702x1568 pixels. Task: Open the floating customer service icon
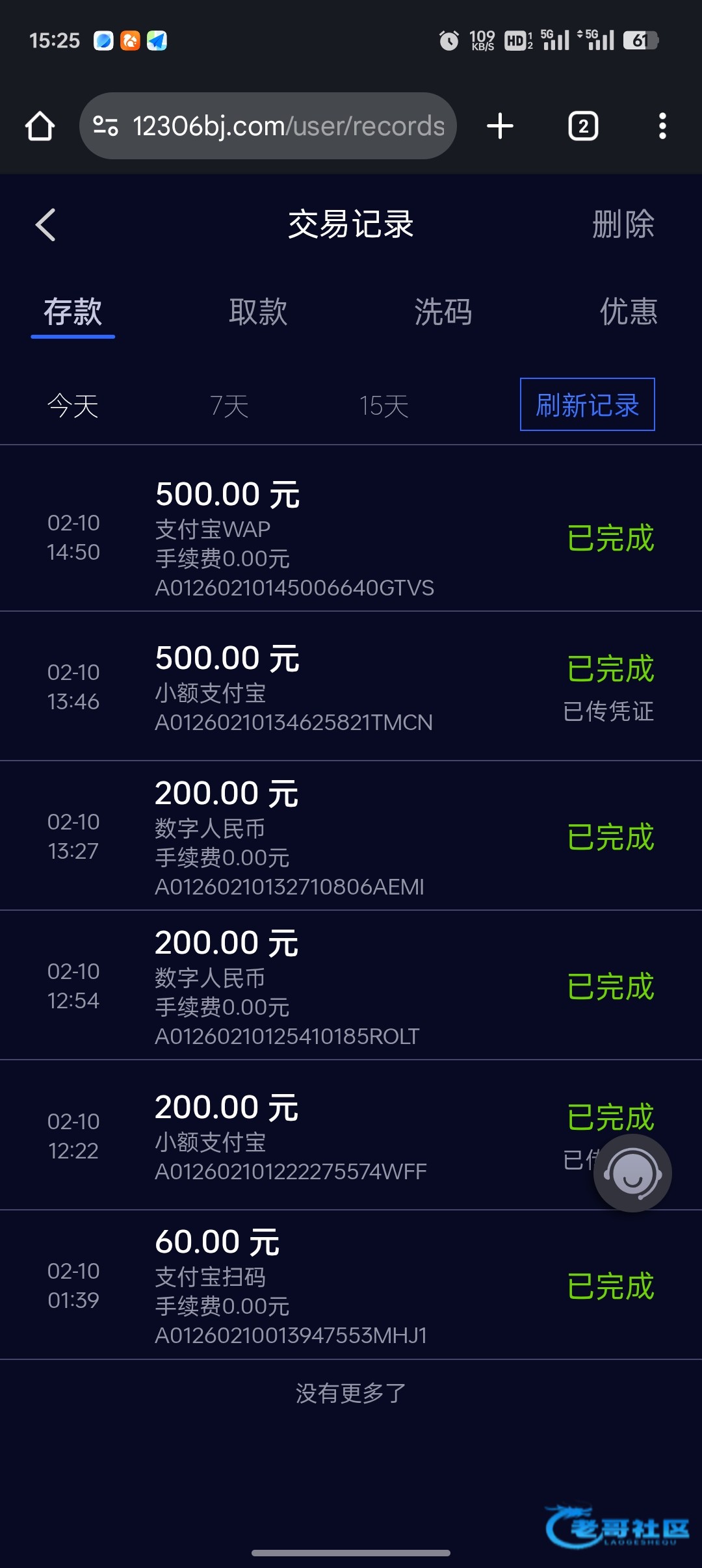[632, 1173]
